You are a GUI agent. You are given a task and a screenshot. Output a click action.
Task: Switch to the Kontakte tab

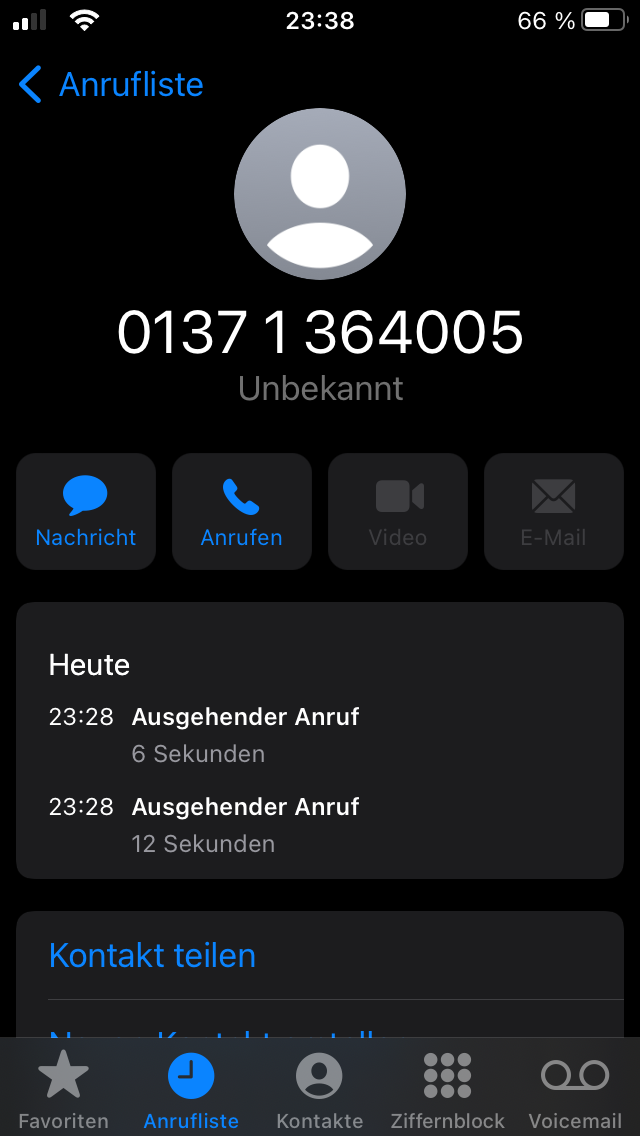point(319,1090)
